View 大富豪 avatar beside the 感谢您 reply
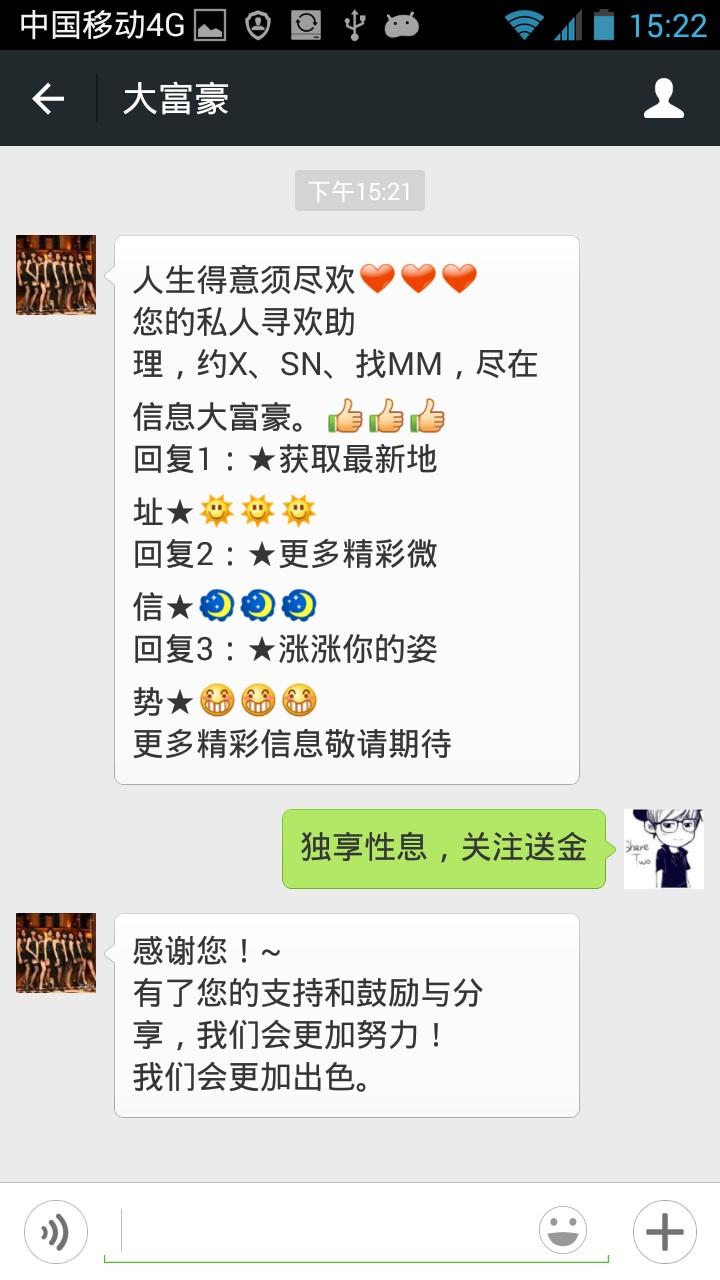 coord(56,953)
